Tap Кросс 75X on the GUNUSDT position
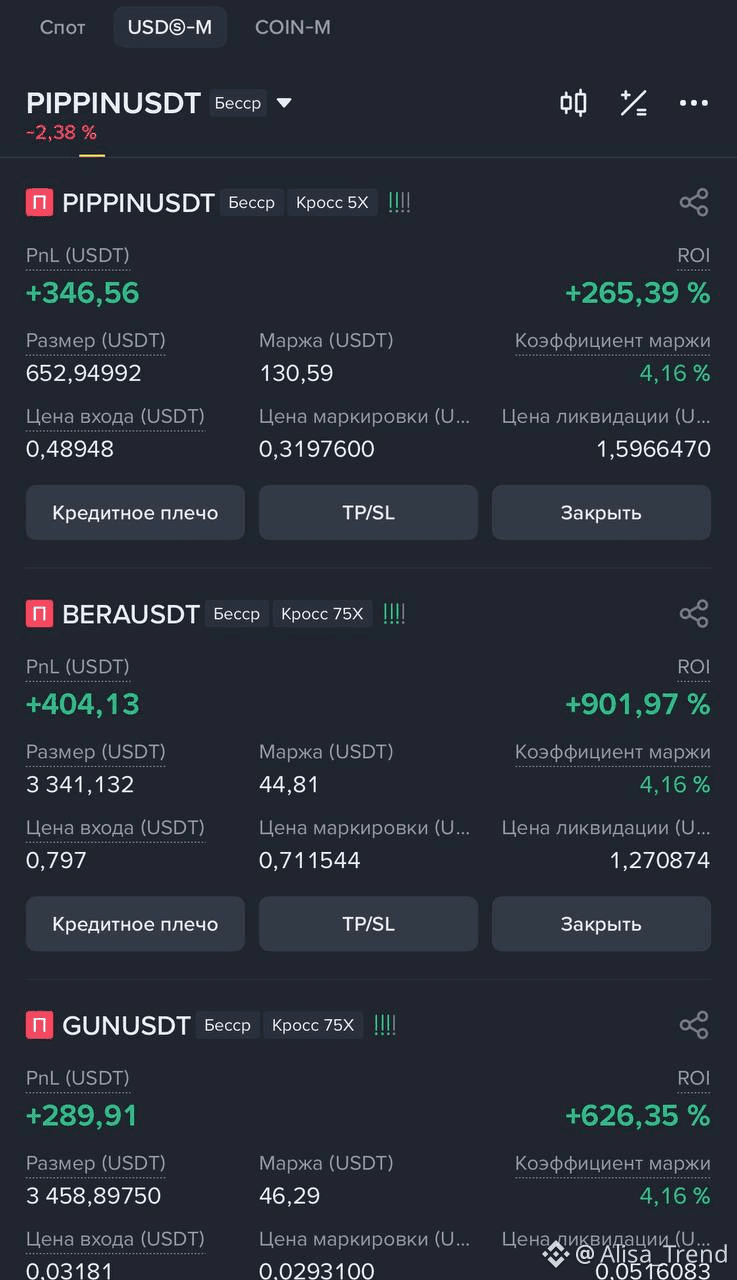 tap(313, 1025)
